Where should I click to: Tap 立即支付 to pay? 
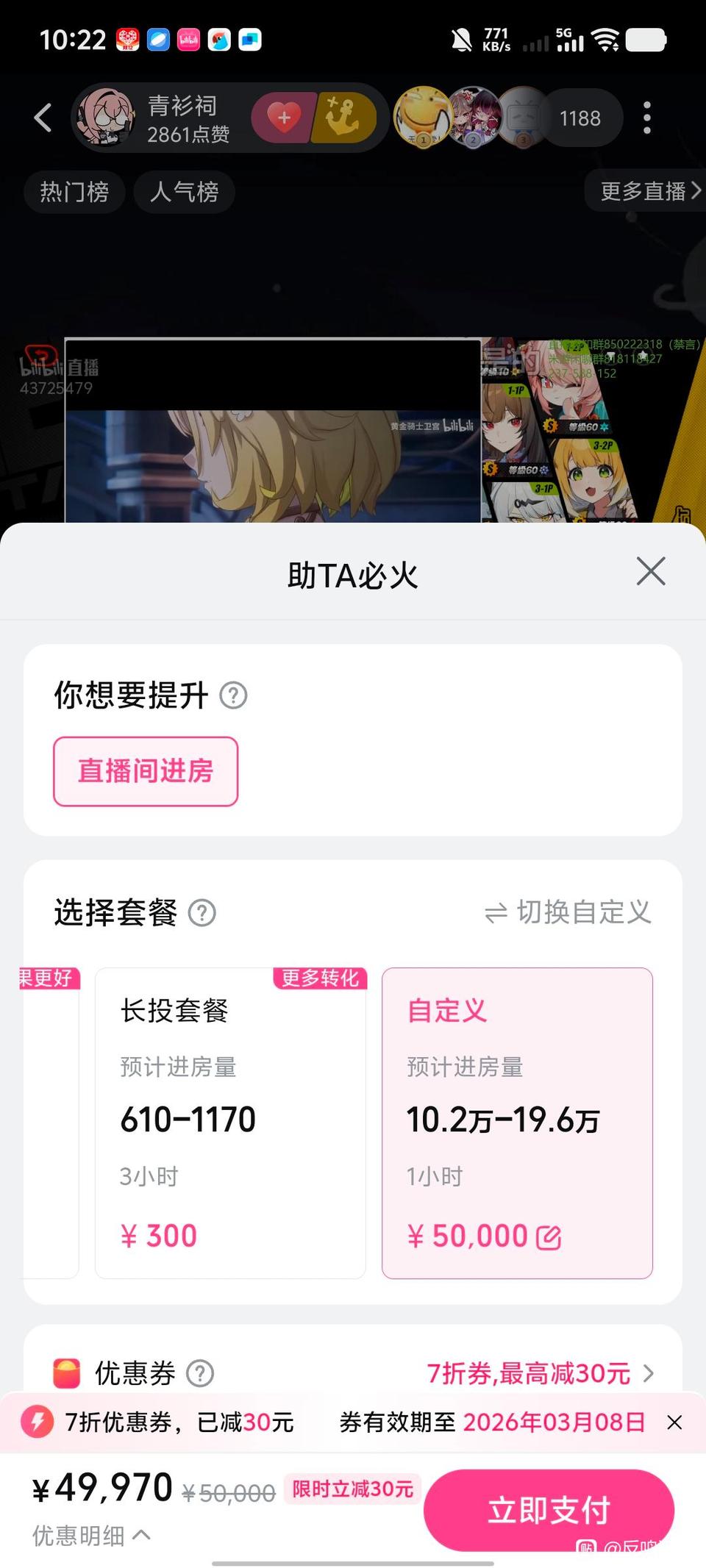click(549, 1510)
